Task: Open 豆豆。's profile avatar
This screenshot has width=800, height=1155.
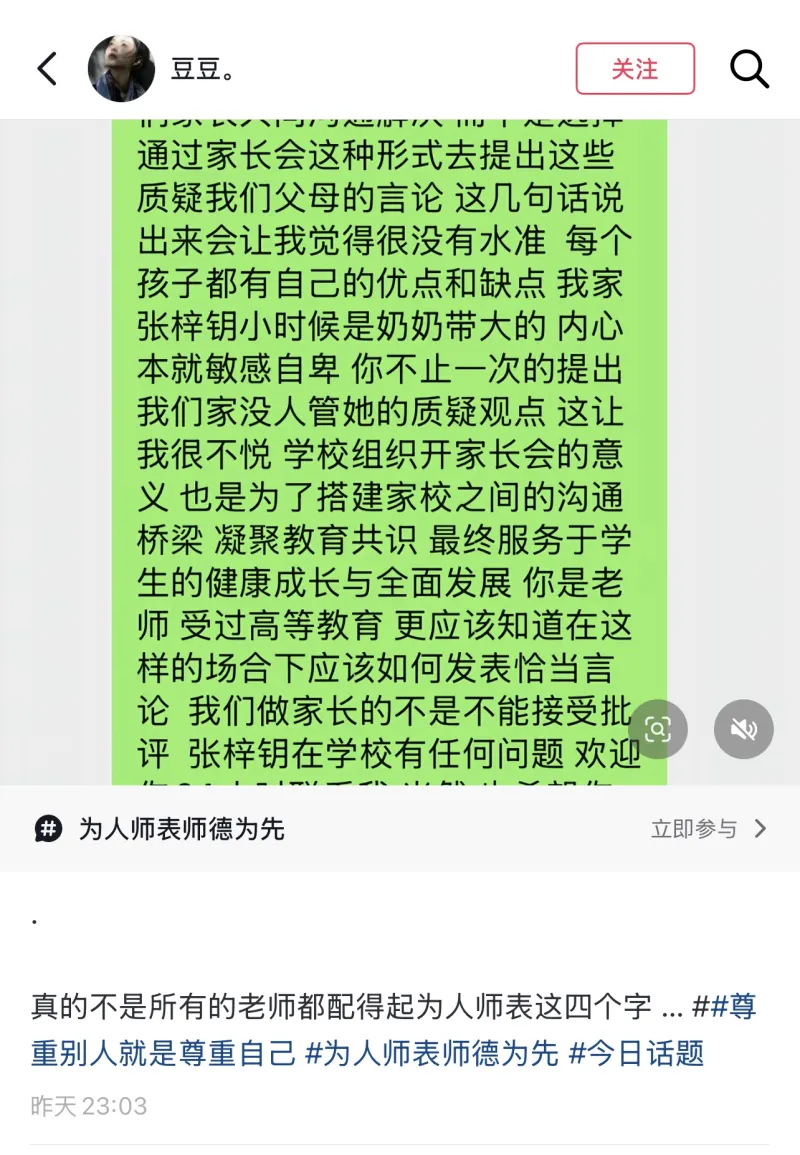Action: coord(122,69)
